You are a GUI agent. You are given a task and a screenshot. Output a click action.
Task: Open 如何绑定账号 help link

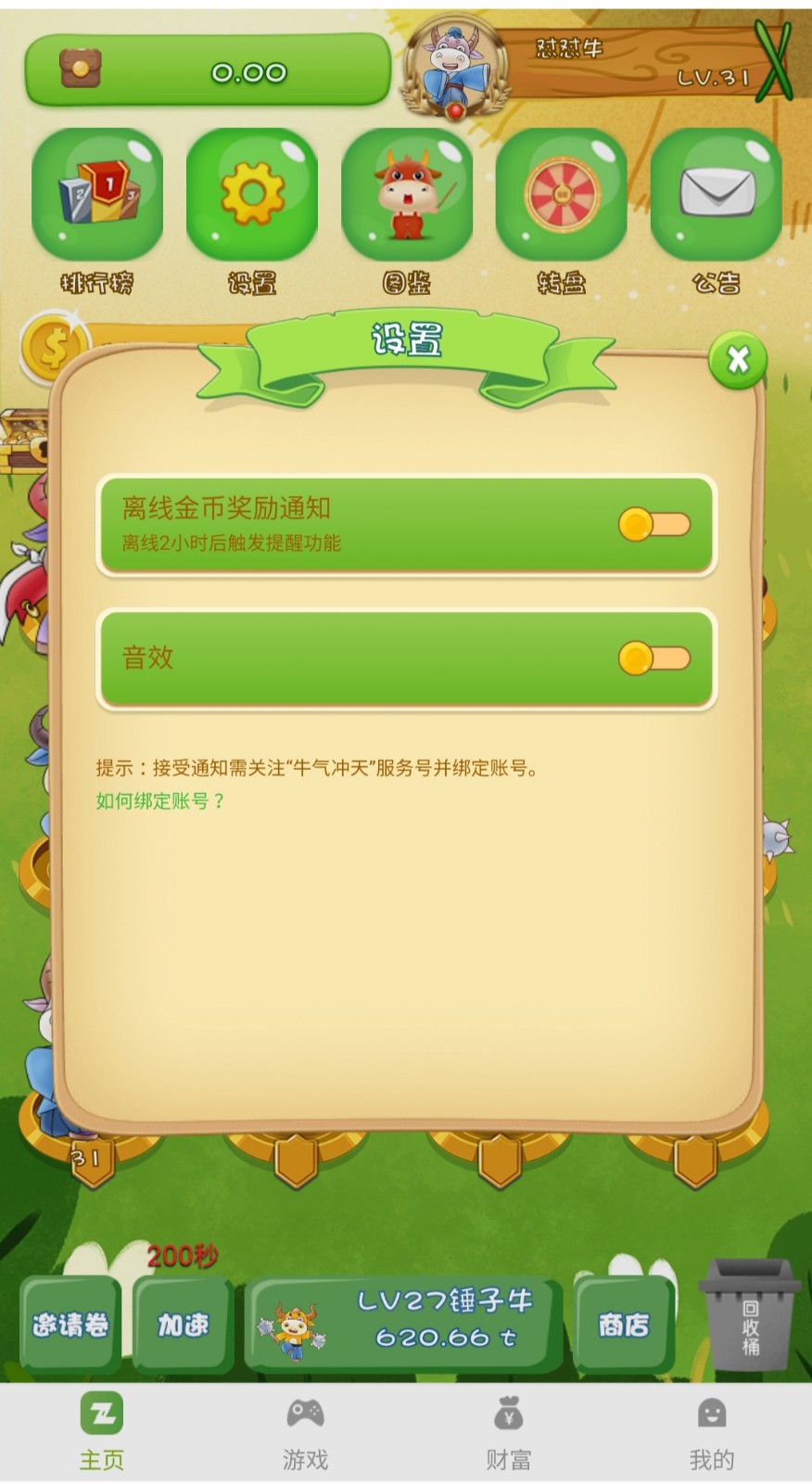click(x=160, y=800)
